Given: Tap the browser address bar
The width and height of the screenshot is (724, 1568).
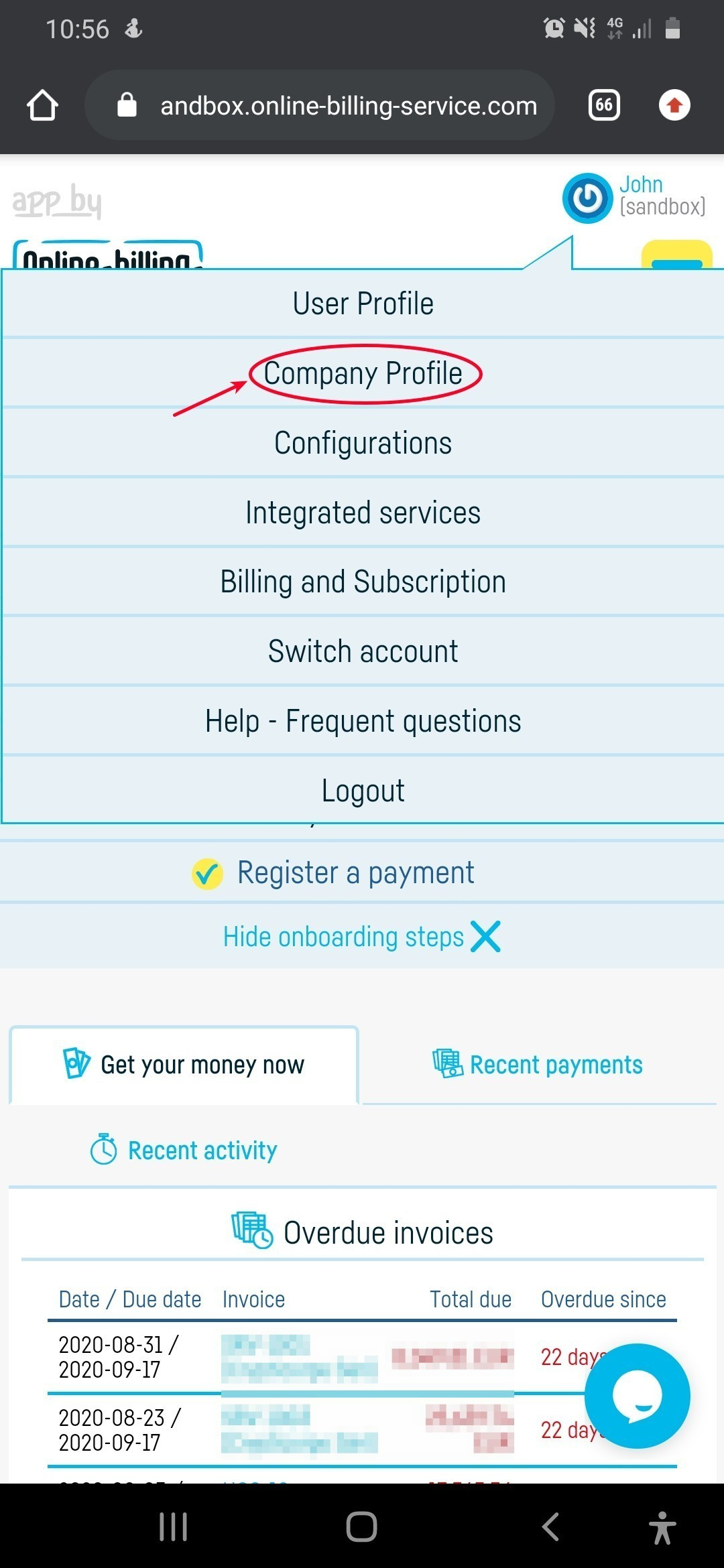Looking at the screenshot, I should point(335,106).
